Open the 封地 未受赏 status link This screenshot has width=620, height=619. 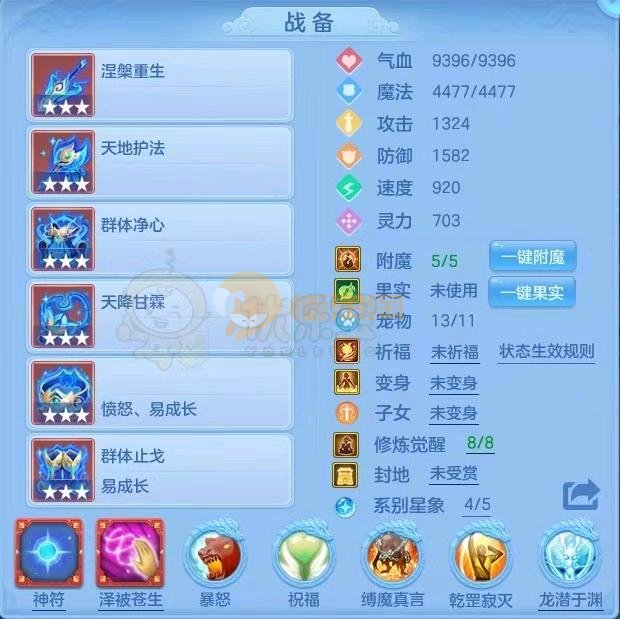[454, 474]
